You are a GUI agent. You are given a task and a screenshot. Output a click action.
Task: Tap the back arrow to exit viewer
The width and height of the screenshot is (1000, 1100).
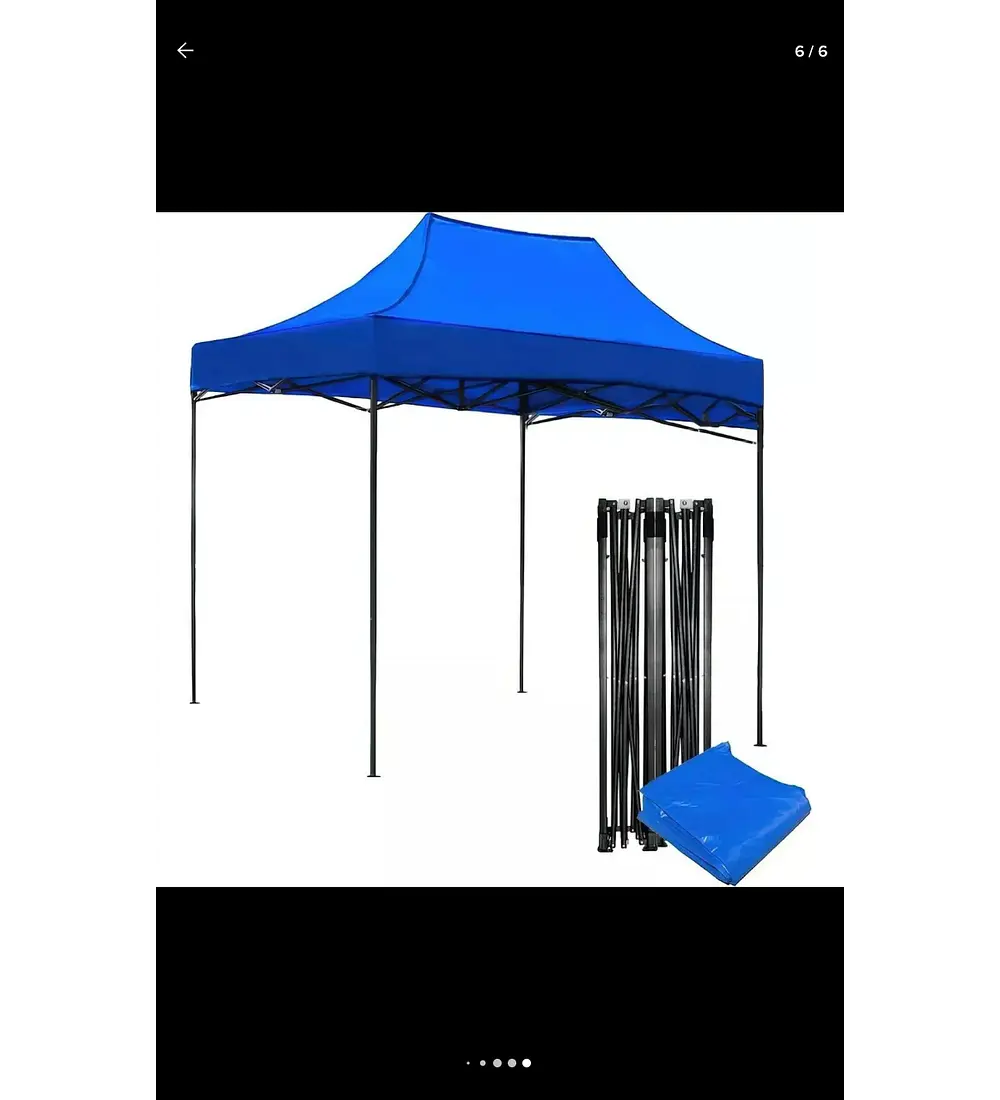185,51
